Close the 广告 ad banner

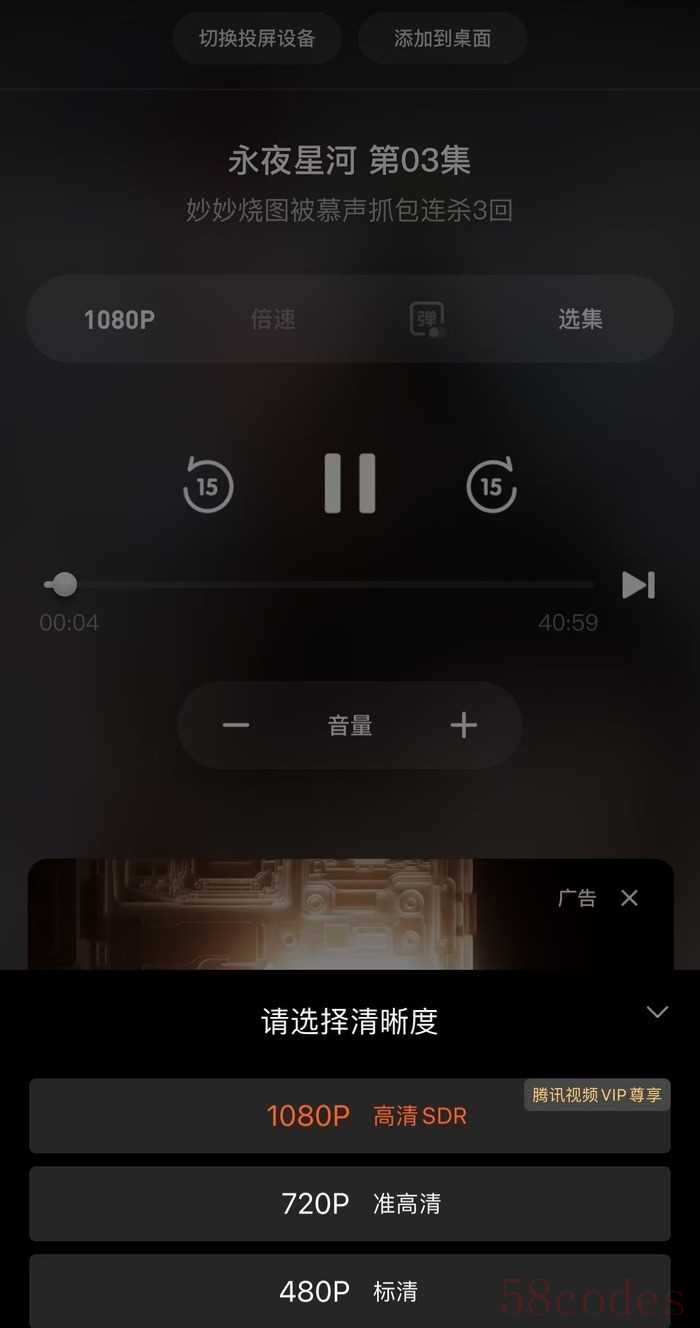pyautogui.click(x=629, y=898)
